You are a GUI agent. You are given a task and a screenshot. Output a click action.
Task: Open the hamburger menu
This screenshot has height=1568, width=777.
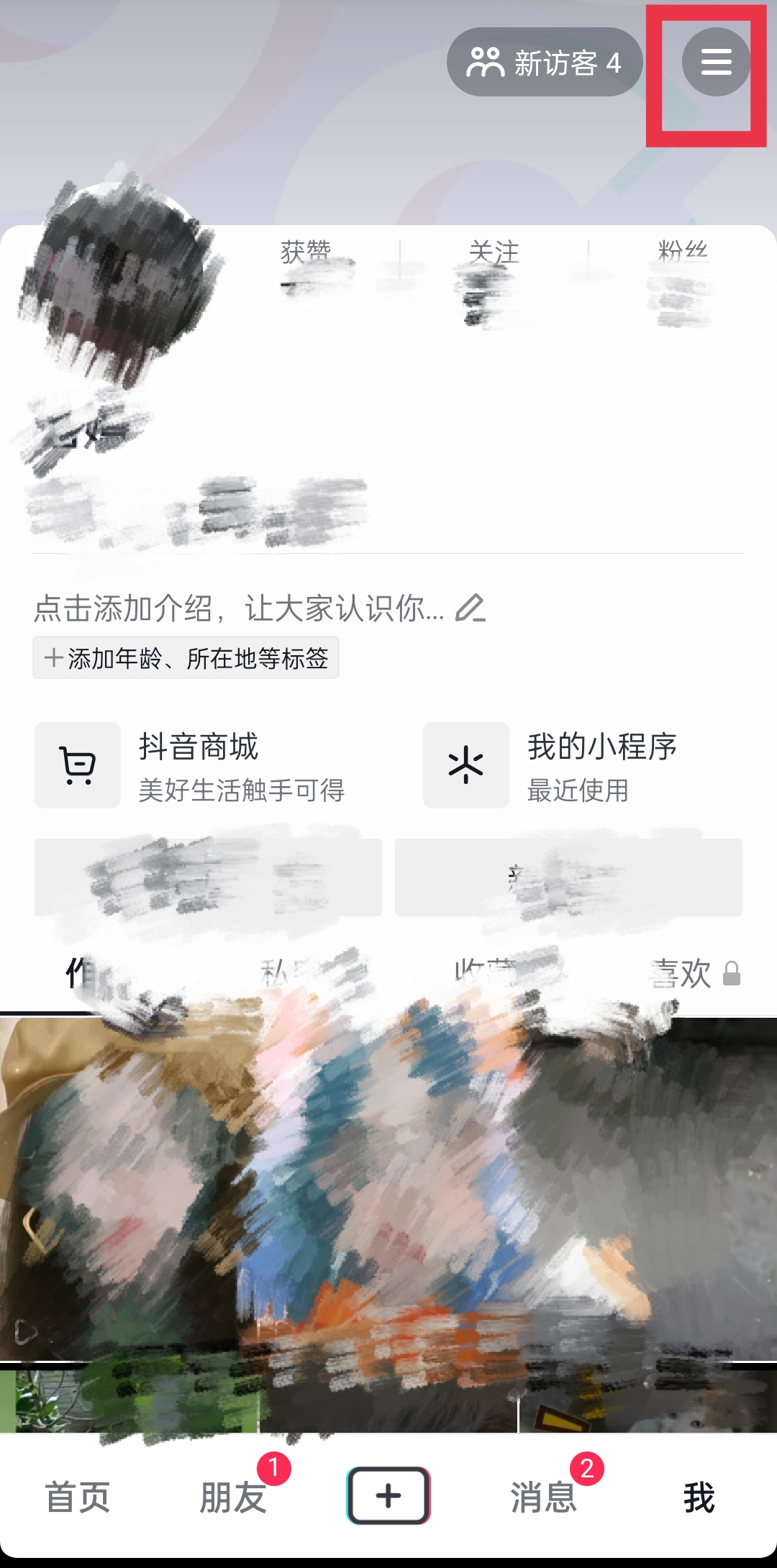point(716,62)
